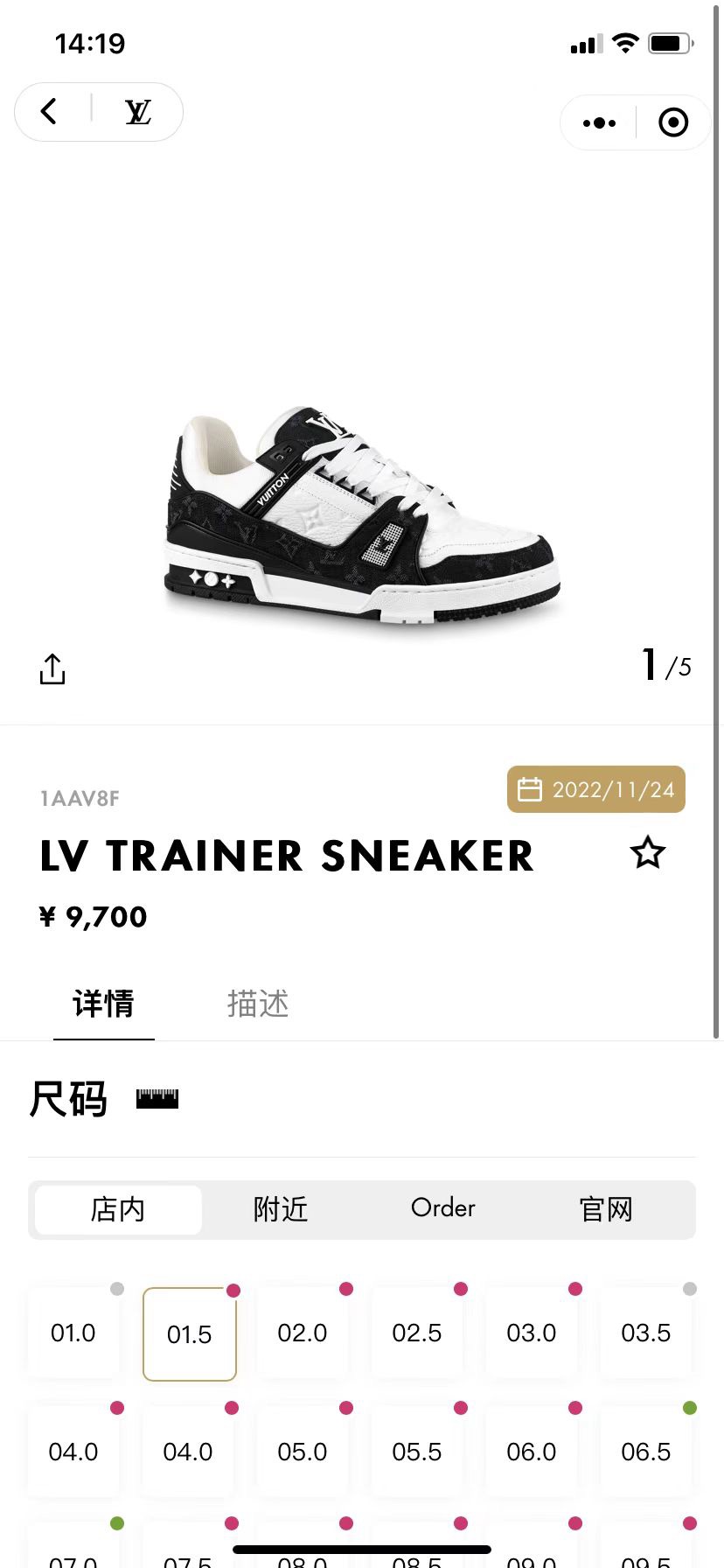Select size 06.0 from the size grid
The width and height of the screenshot is (724, 1568).
pyautogui.click(x=533, y=1452)
